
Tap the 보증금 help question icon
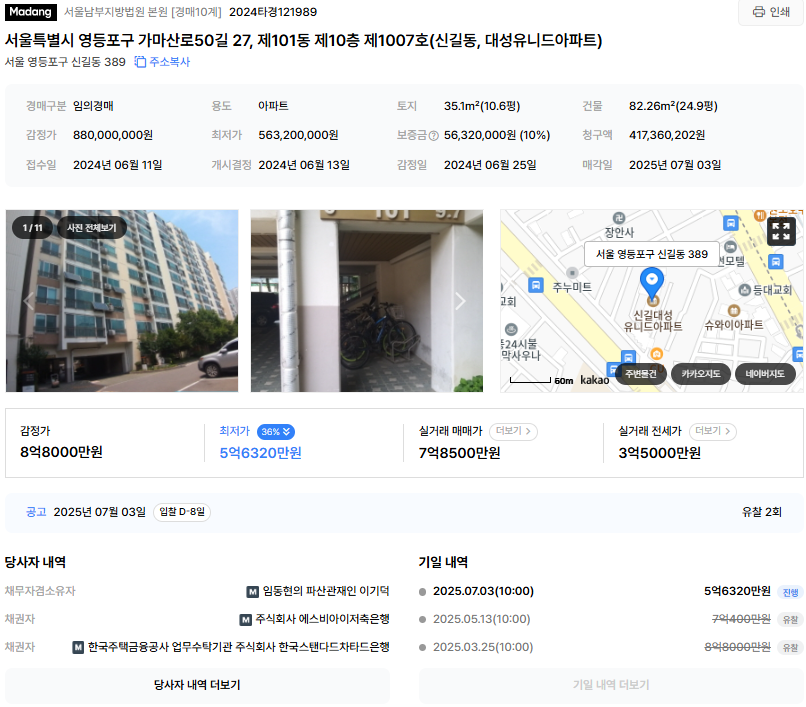tap(433, 136)
